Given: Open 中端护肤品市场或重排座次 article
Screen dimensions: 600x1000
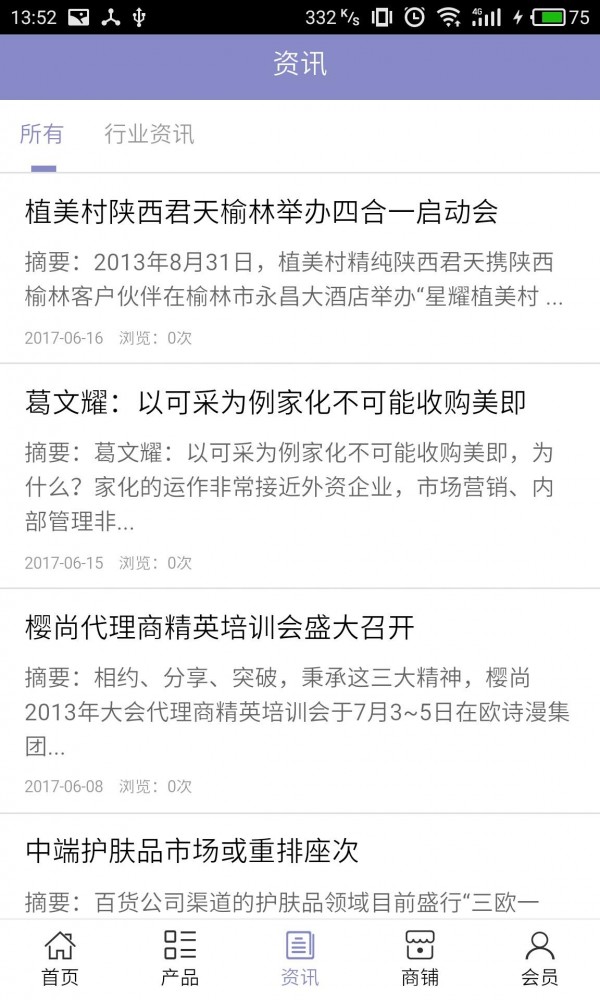Looking at the screenshot, I should point(191,851).
